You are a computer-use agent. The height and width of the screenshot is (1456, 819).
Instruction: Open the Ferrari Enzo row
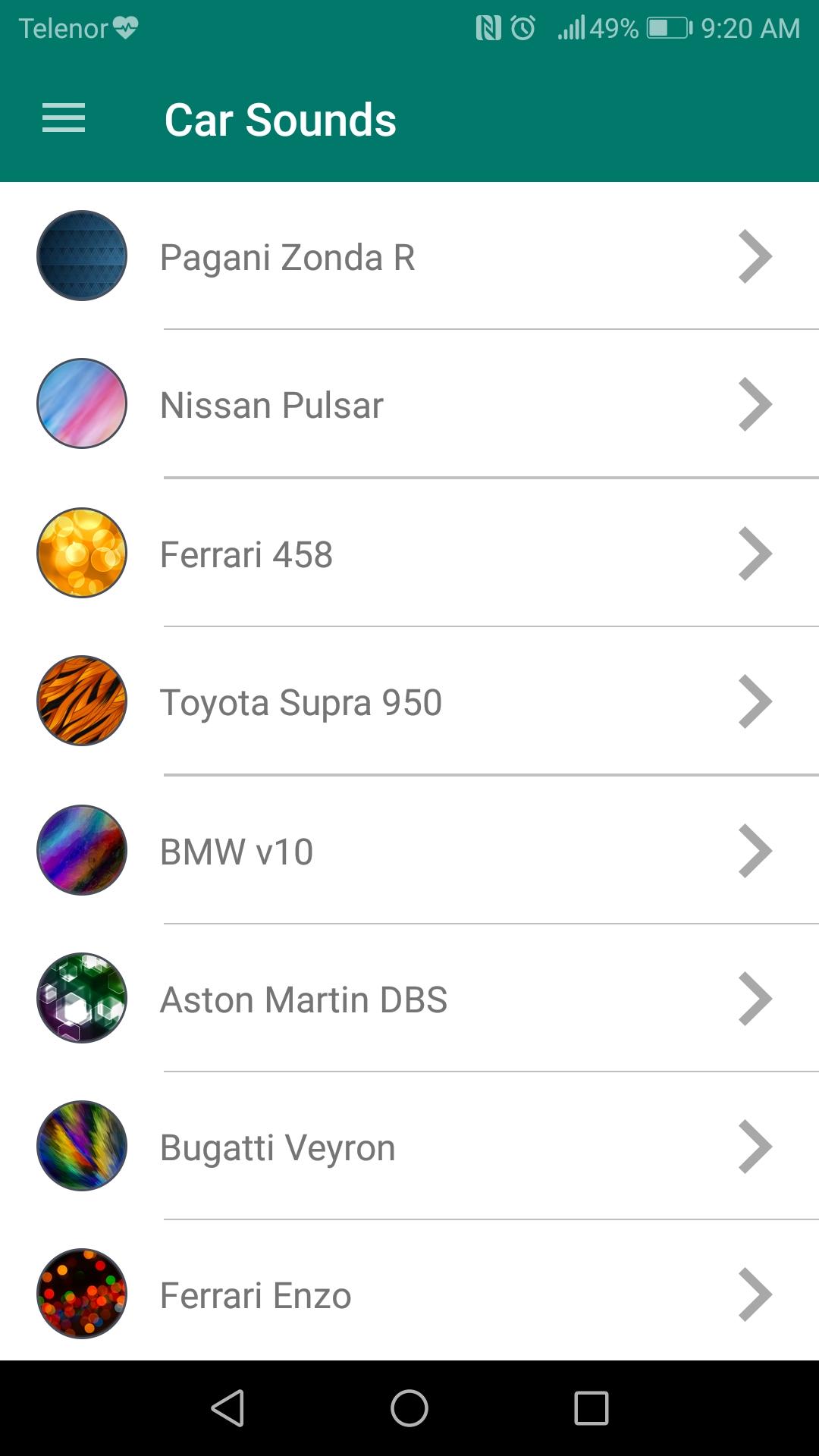[x=409, y=1294]
